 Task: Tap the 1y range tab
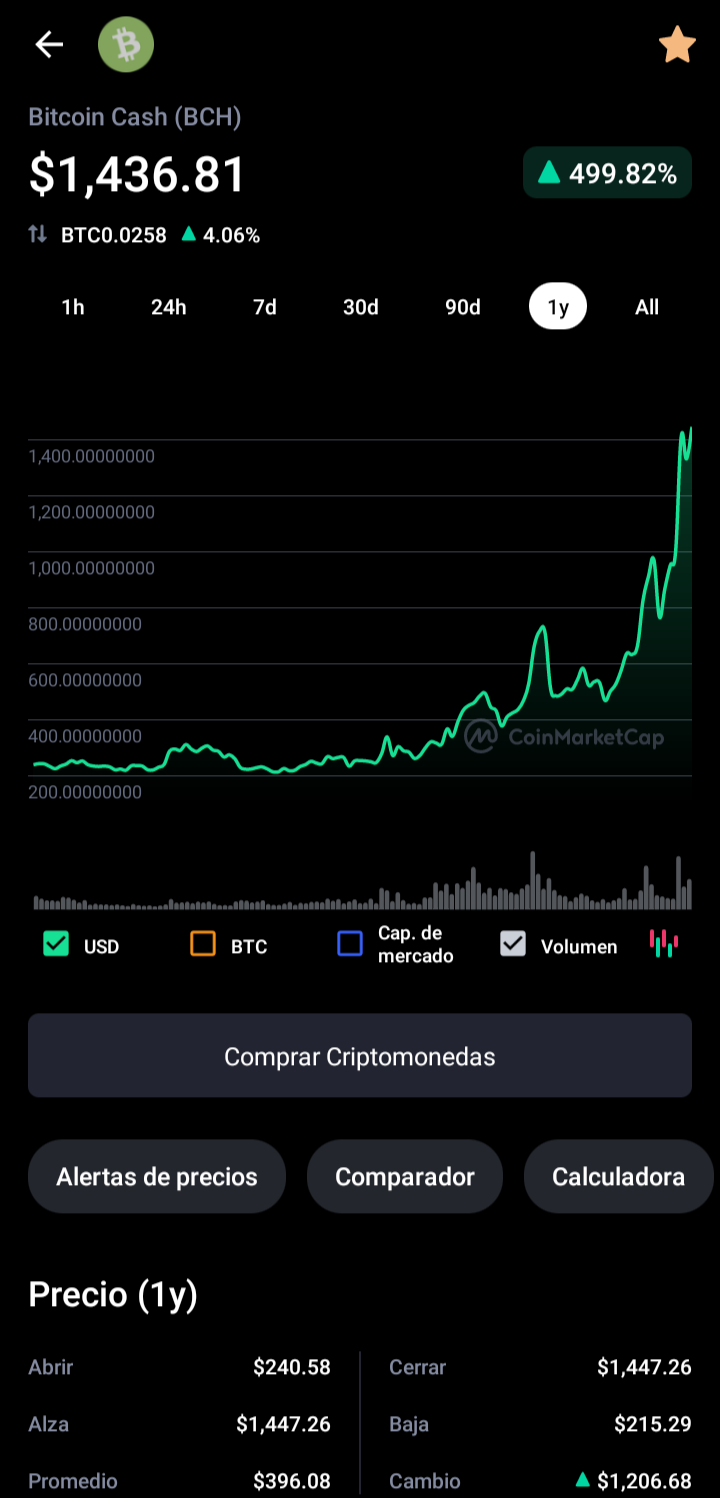point(558,307)
